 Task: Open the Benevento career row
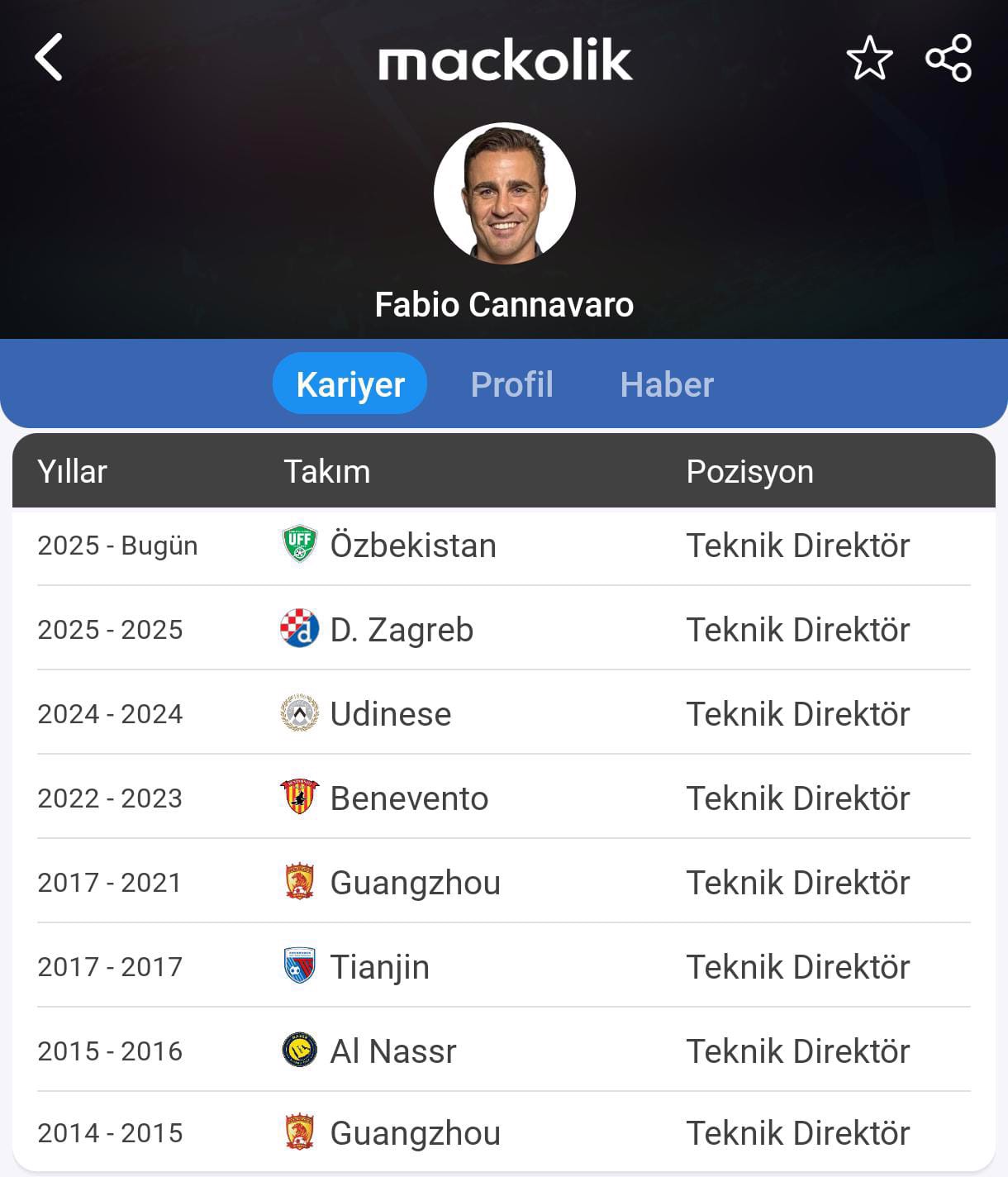click(x=409, y=798)
